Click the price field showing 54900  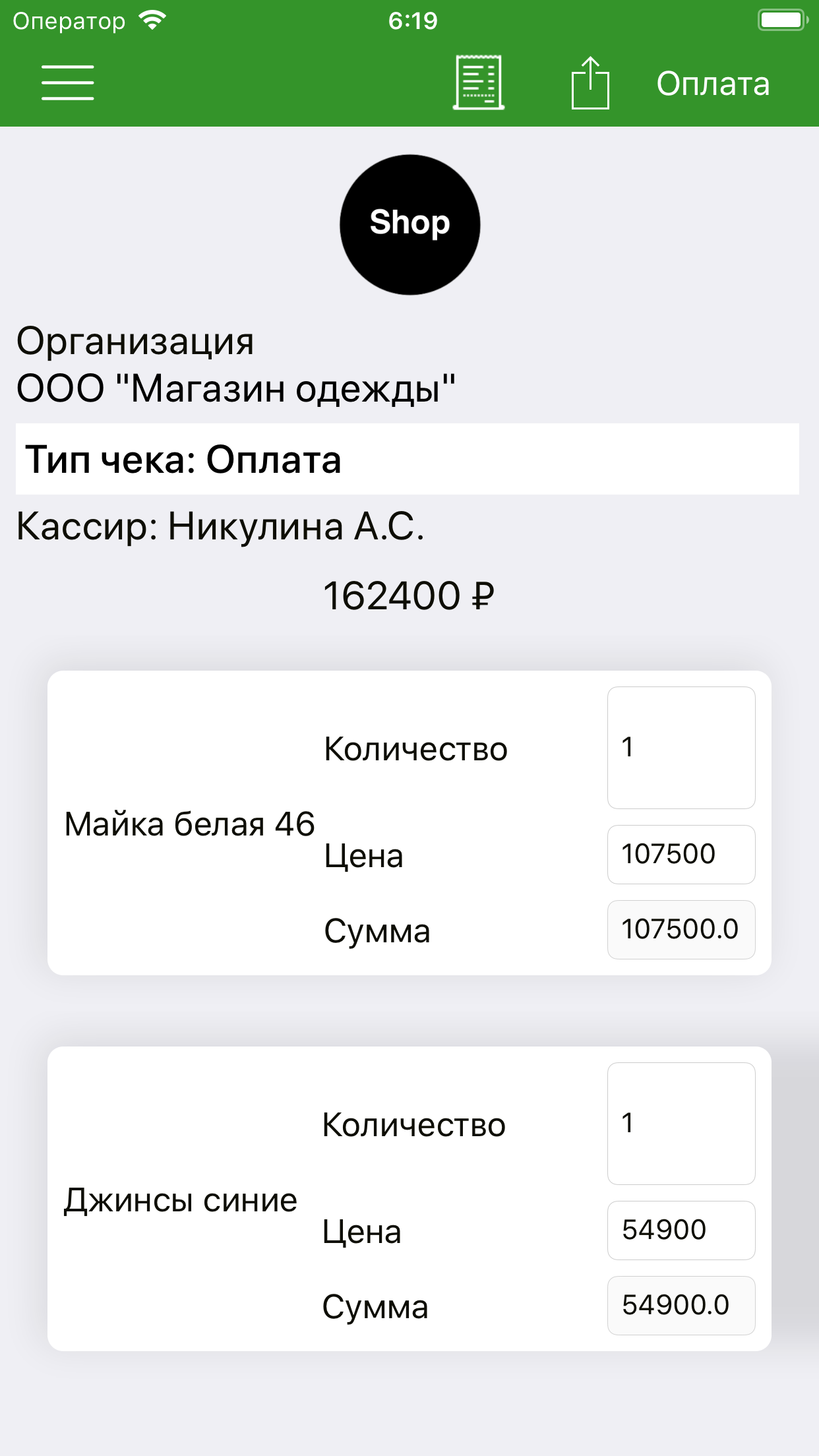click(x=681, y=1230)
